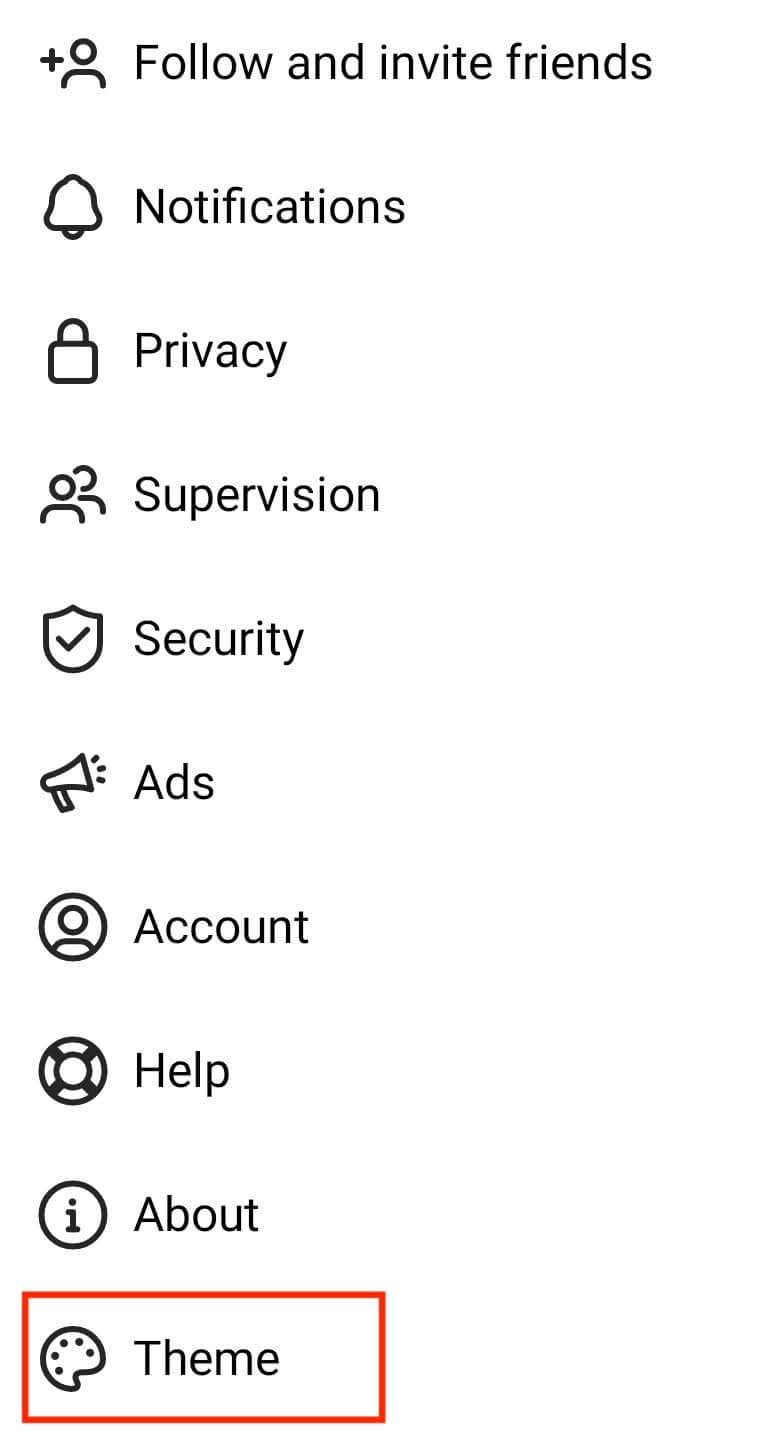Open the About page
The width and height of the screenshot is (760, 1441).
[x=196, y=1214]
